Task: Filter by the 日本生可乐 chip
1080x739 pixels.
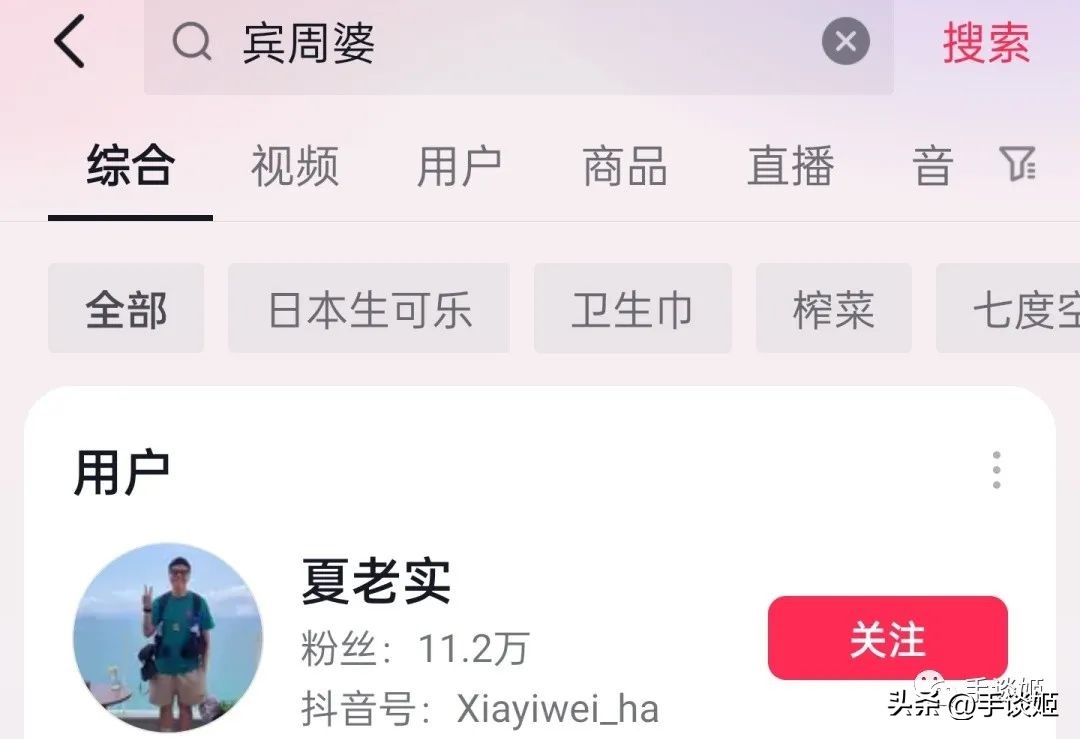Action: [x=369, y=309]
